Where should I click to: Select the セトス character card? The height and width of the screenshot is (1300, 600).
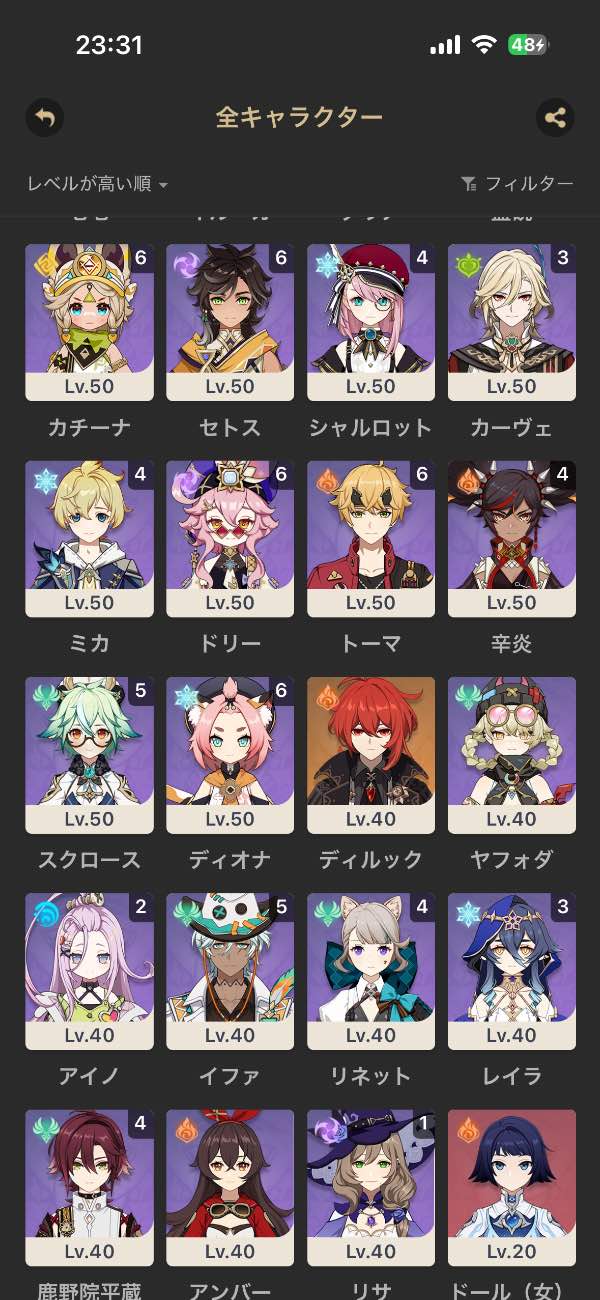tap(230, 322)
